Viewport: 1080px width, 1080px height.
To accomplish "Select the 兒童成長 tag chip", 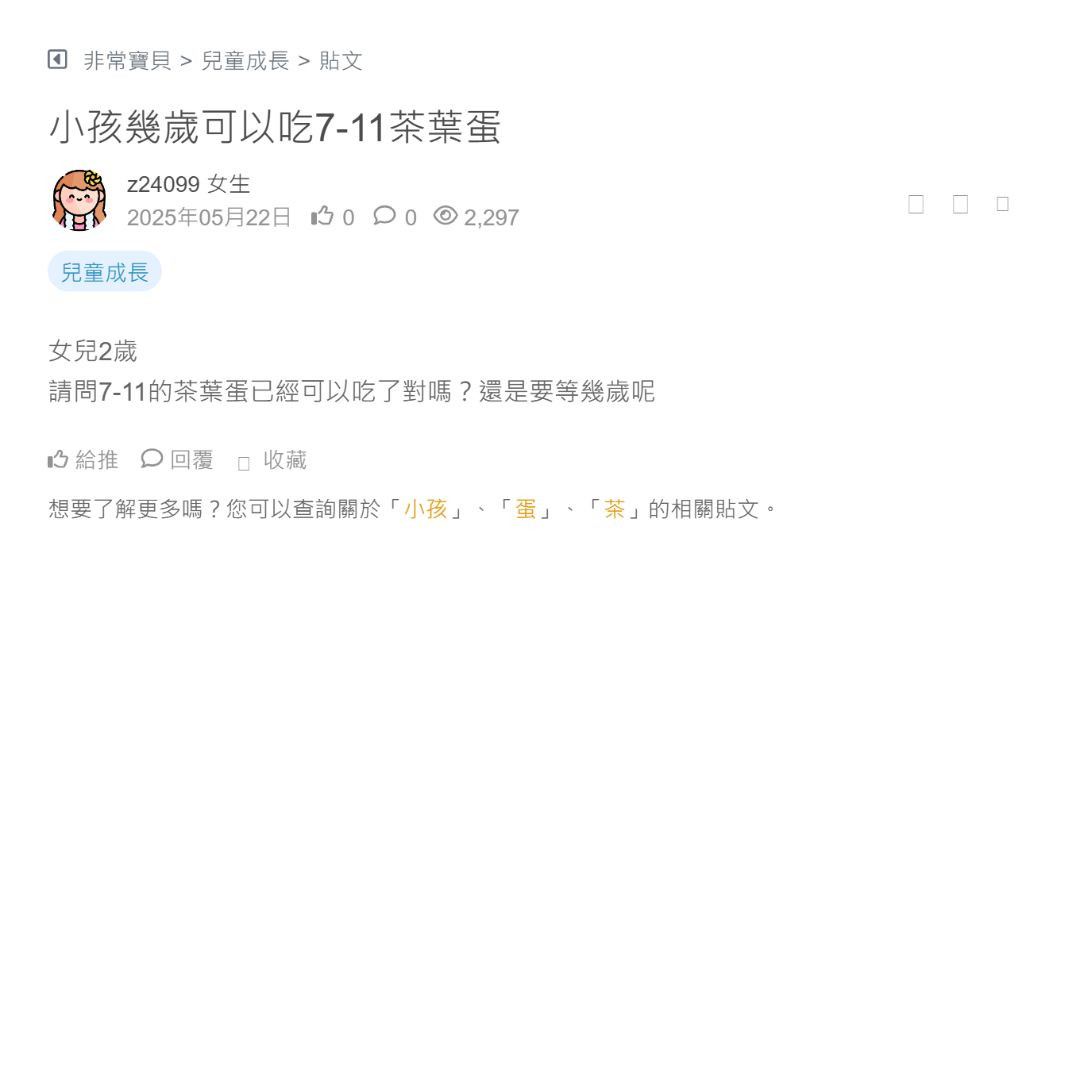I will (105, 272).
